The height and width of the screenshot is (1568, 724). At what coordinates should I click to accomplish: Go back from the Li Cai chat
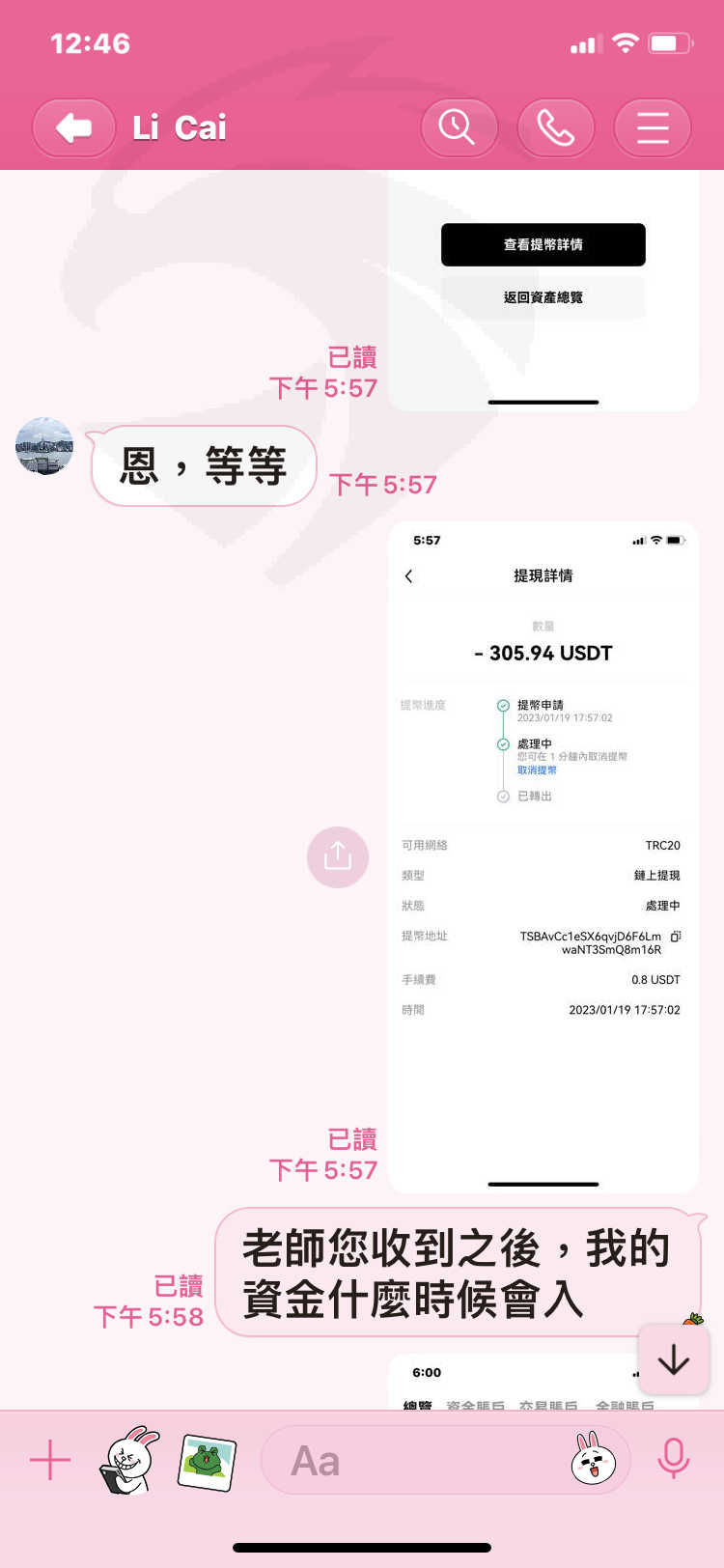pyautogui.click(x=74, y=127)
